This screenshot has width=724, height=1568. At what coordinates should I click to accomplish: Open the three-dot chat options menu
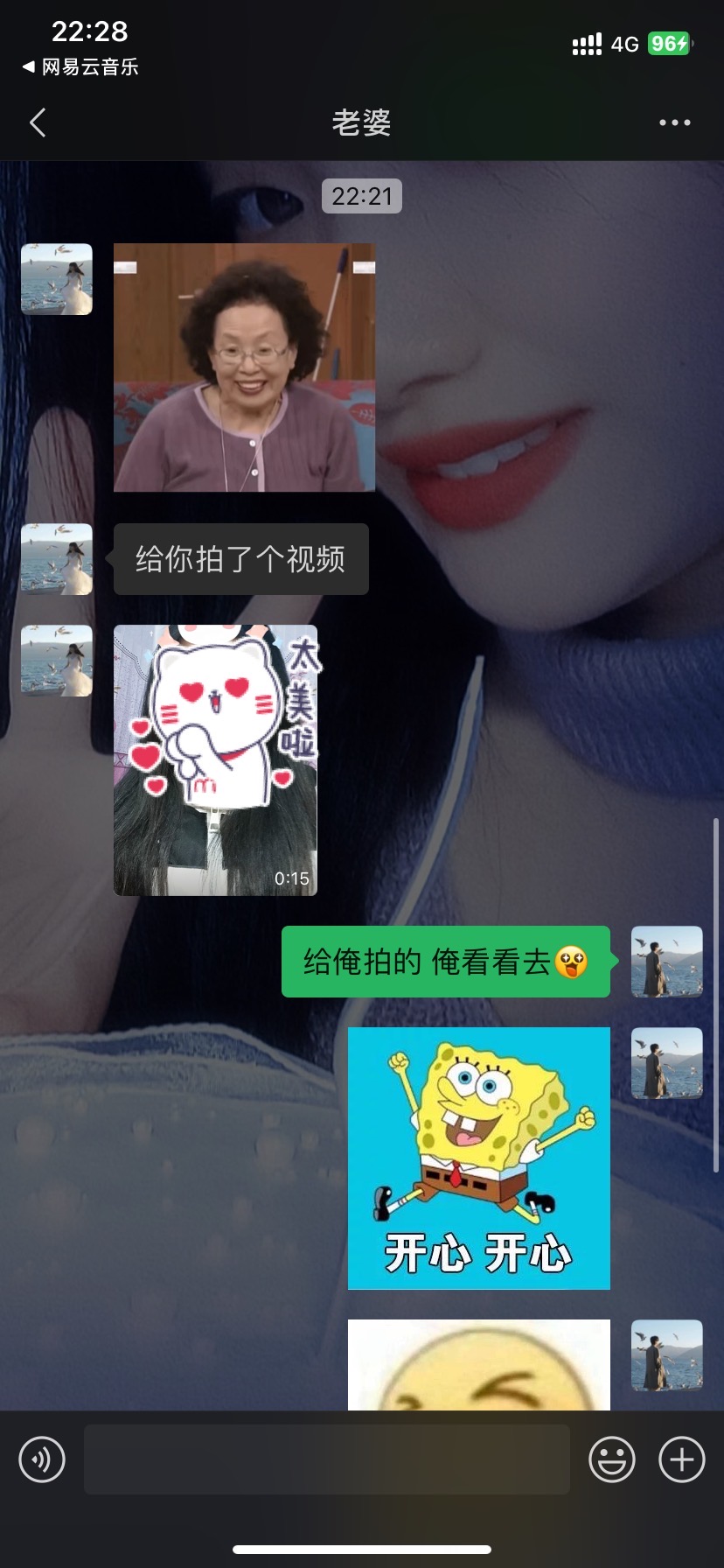point(674,122)
